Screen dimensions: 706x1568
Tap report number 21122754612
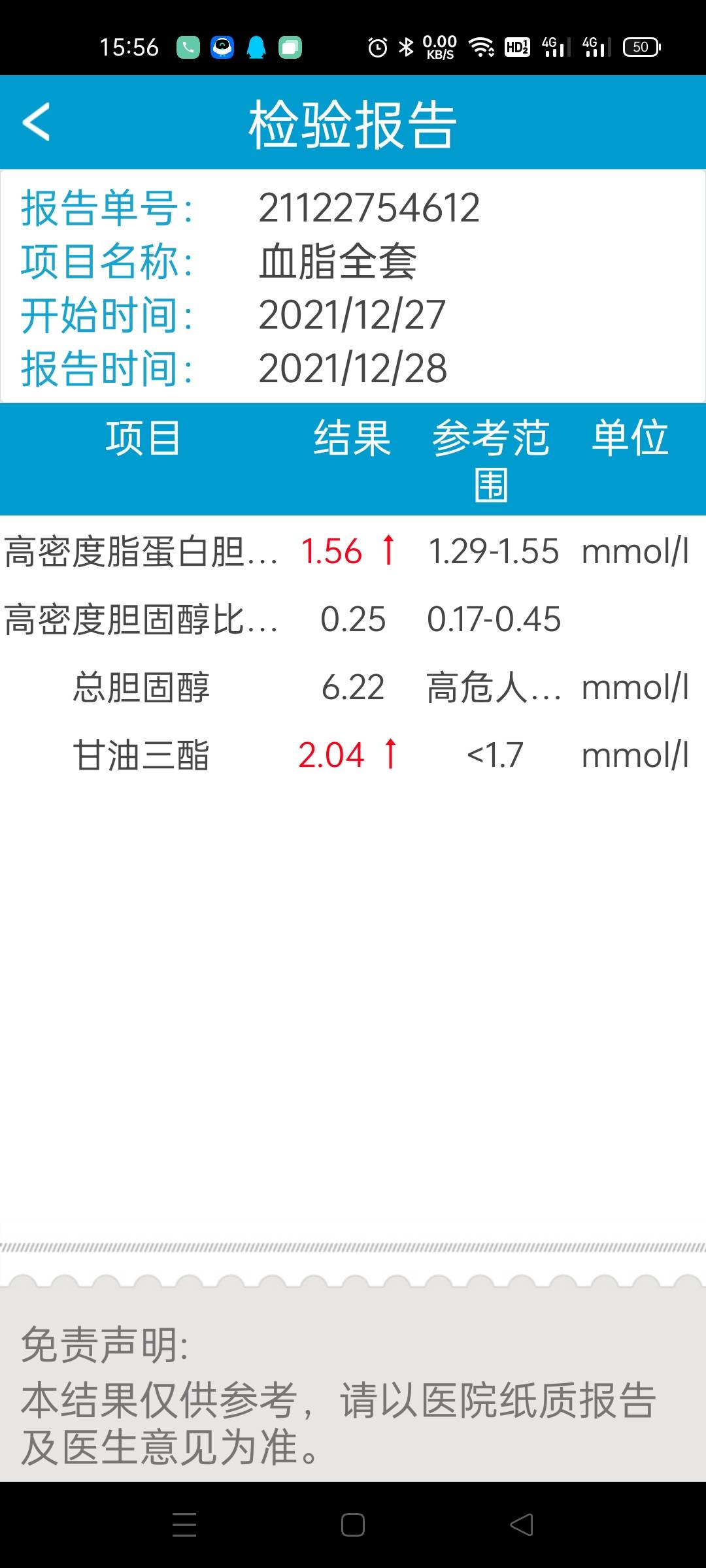point(369,206)
